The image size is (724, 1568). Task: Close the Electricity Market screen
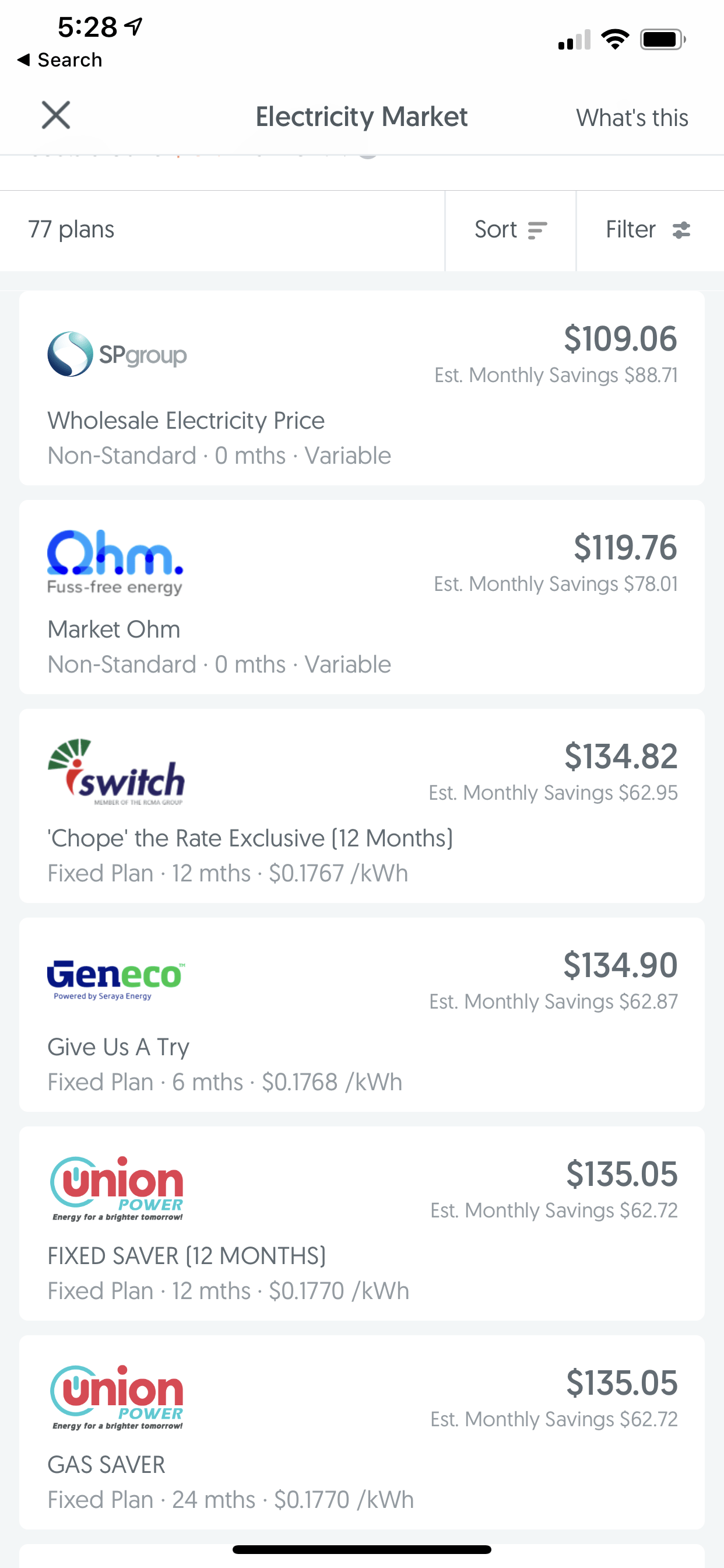[56, 116]
